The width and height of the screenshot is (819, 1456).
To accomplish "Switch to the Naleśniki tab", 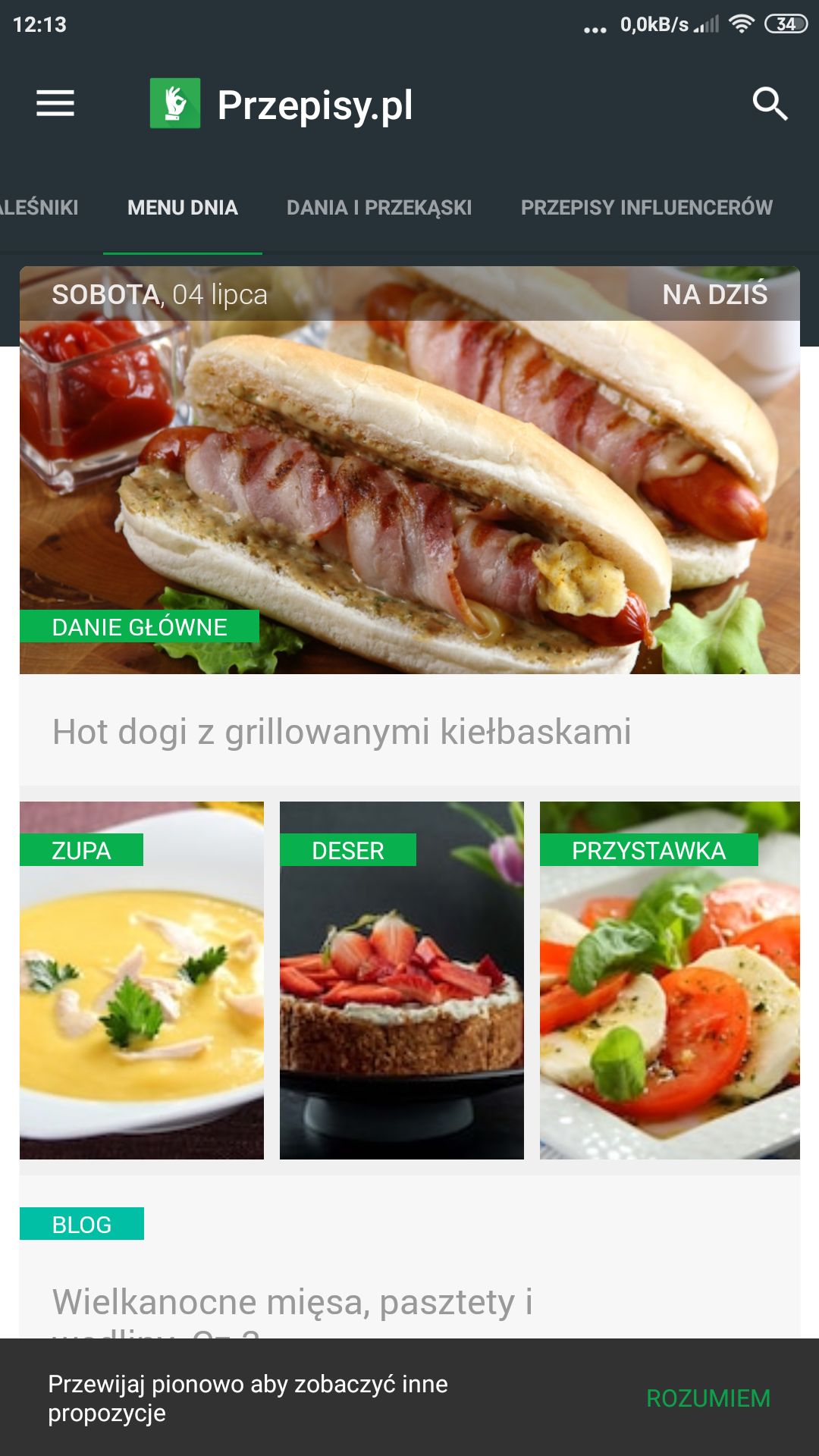I will coord(38,207).
